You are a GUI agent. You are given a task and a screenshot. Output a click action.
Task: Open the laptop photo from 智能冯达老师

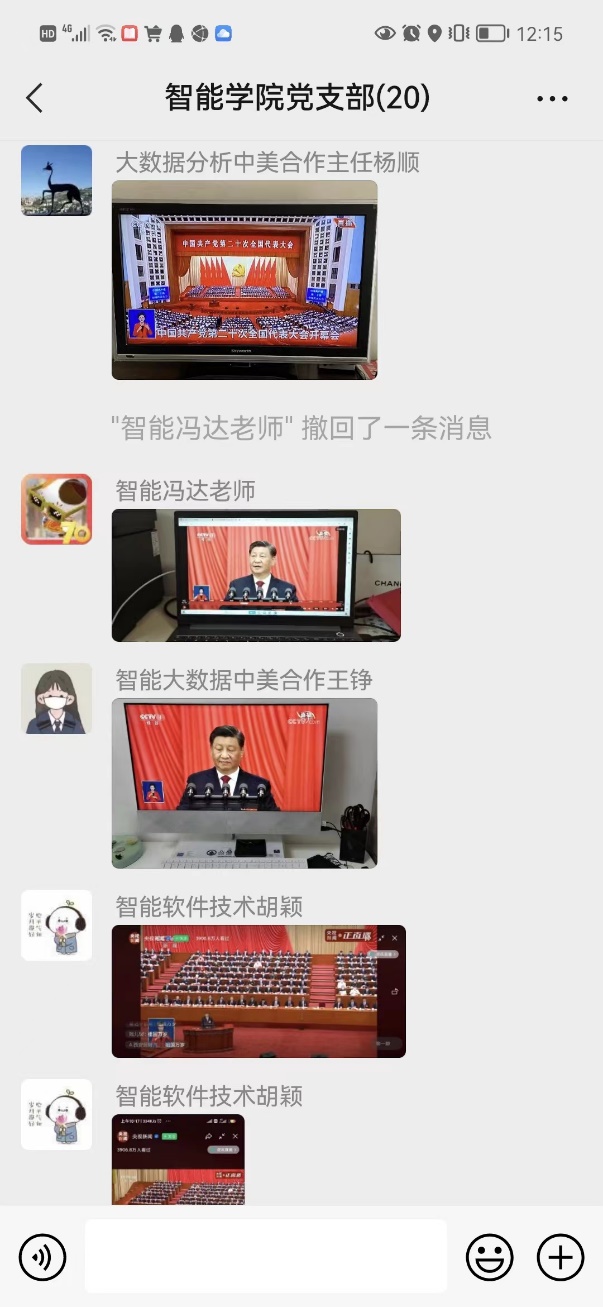(x=256, y=575)
